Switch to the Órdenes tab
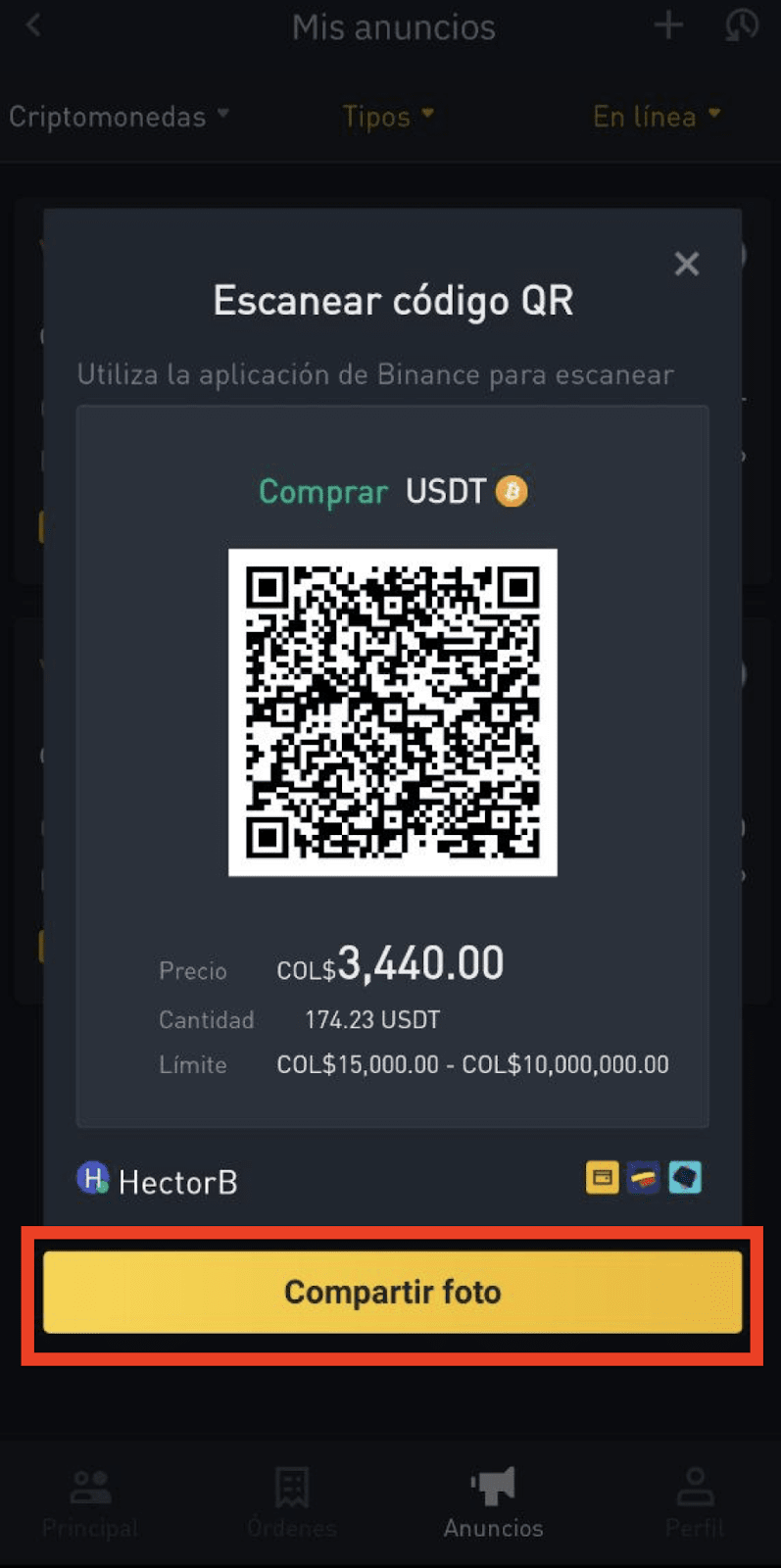Screen dimensions: 781x1568 292,1503
